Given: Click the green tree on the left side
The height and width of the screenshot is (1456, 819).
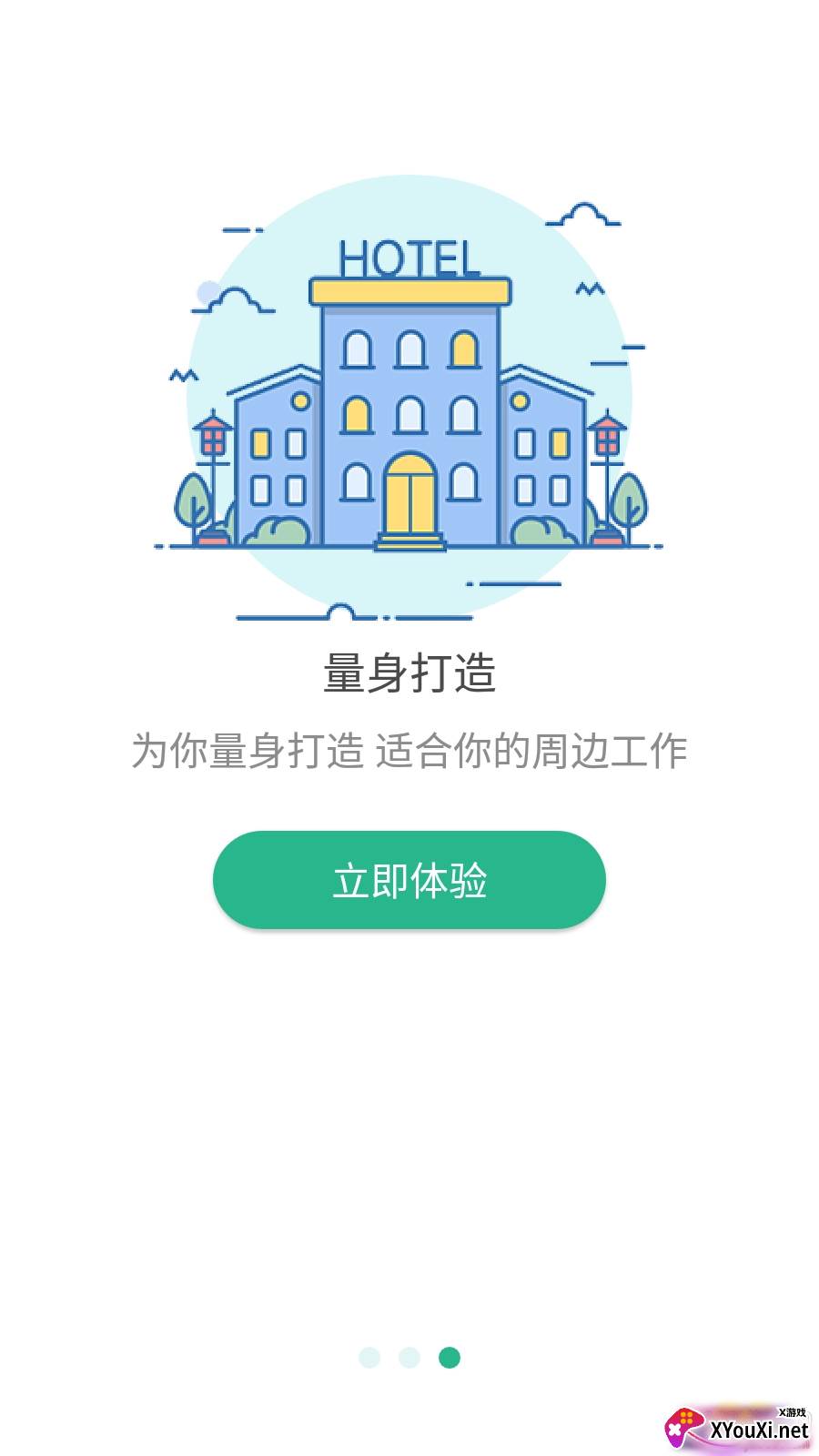Looking at the screenshot, I should pos(194,500).
